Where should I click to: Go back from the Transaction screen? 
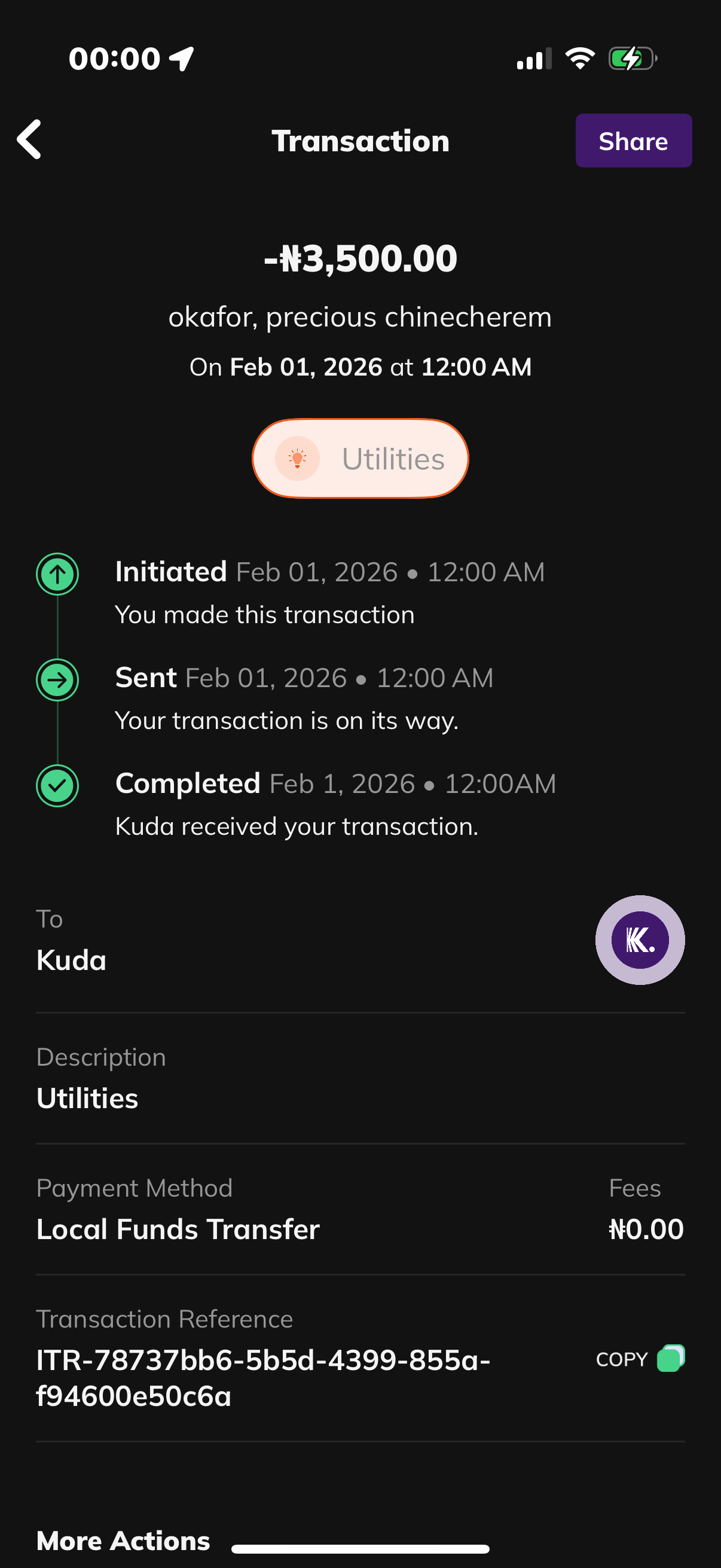click(x=29, y=139)
